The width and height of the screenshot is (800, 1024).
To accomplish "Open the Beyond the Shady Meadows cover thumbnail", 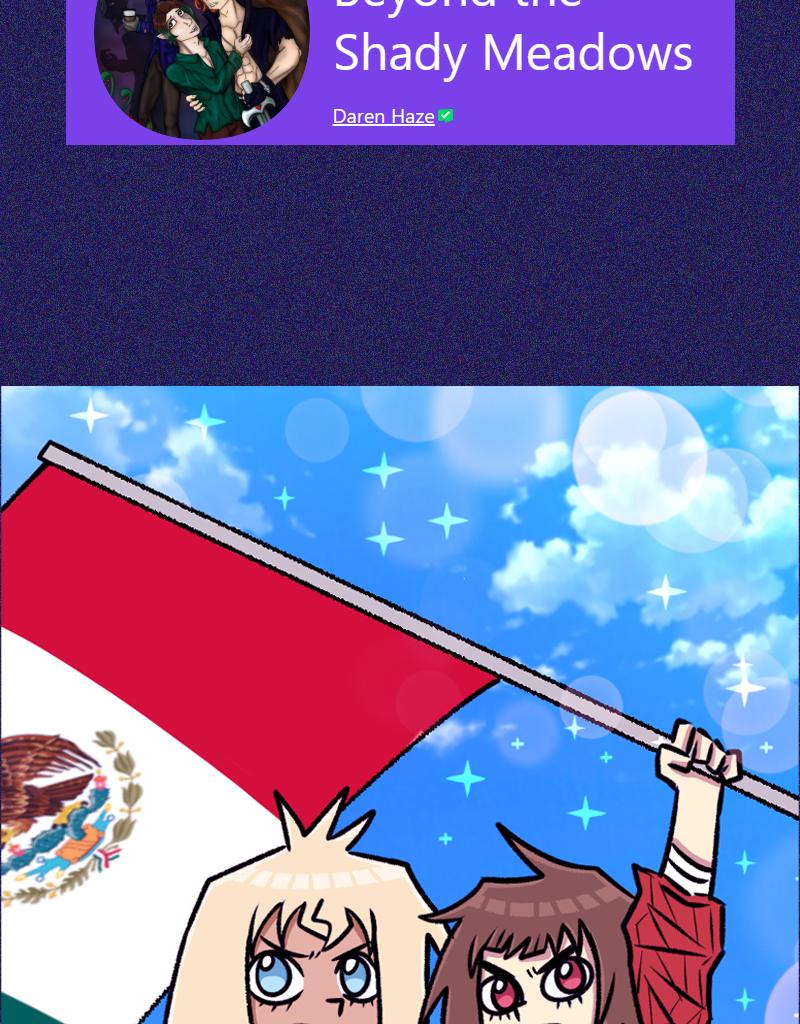I will [x=202, y=65].
